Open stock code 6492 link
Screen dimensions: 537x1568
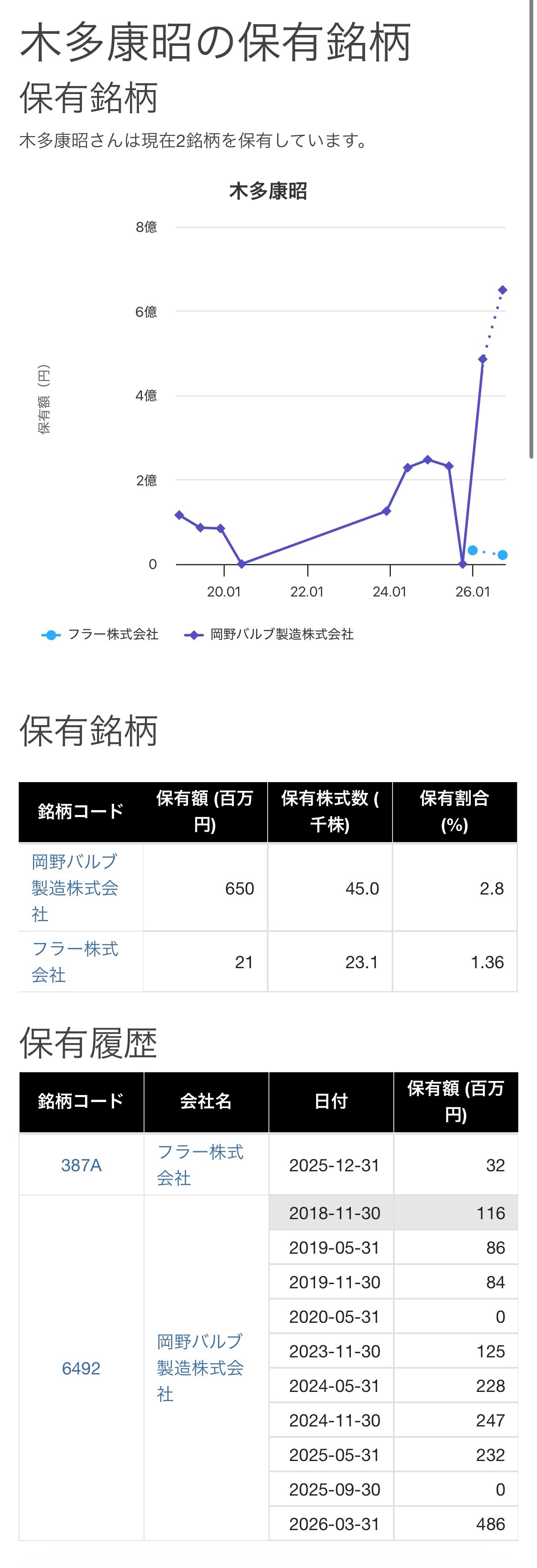click(x=81, y=1368)
